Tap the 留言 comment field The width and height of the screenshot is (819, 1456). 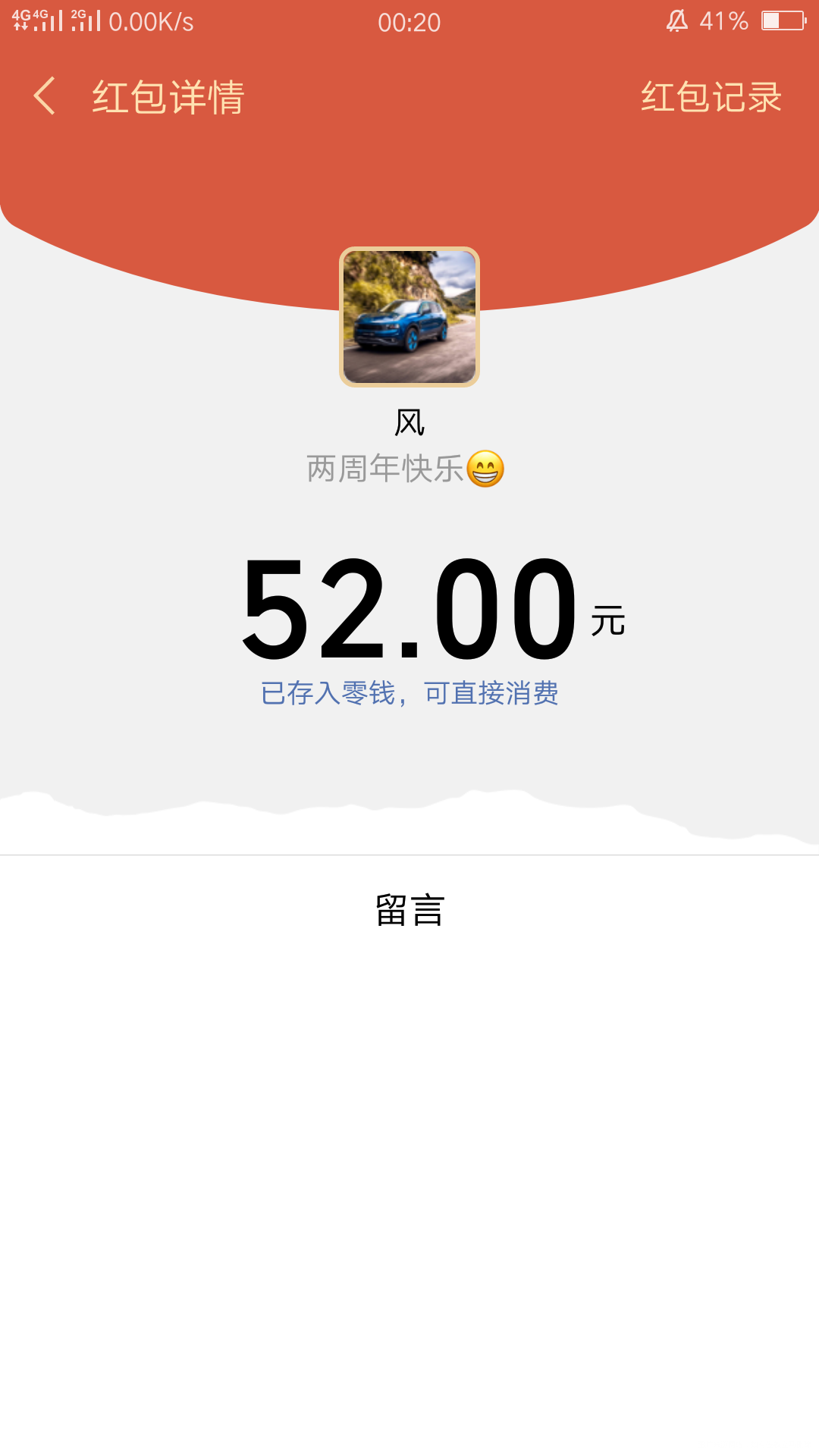point(409,910)
